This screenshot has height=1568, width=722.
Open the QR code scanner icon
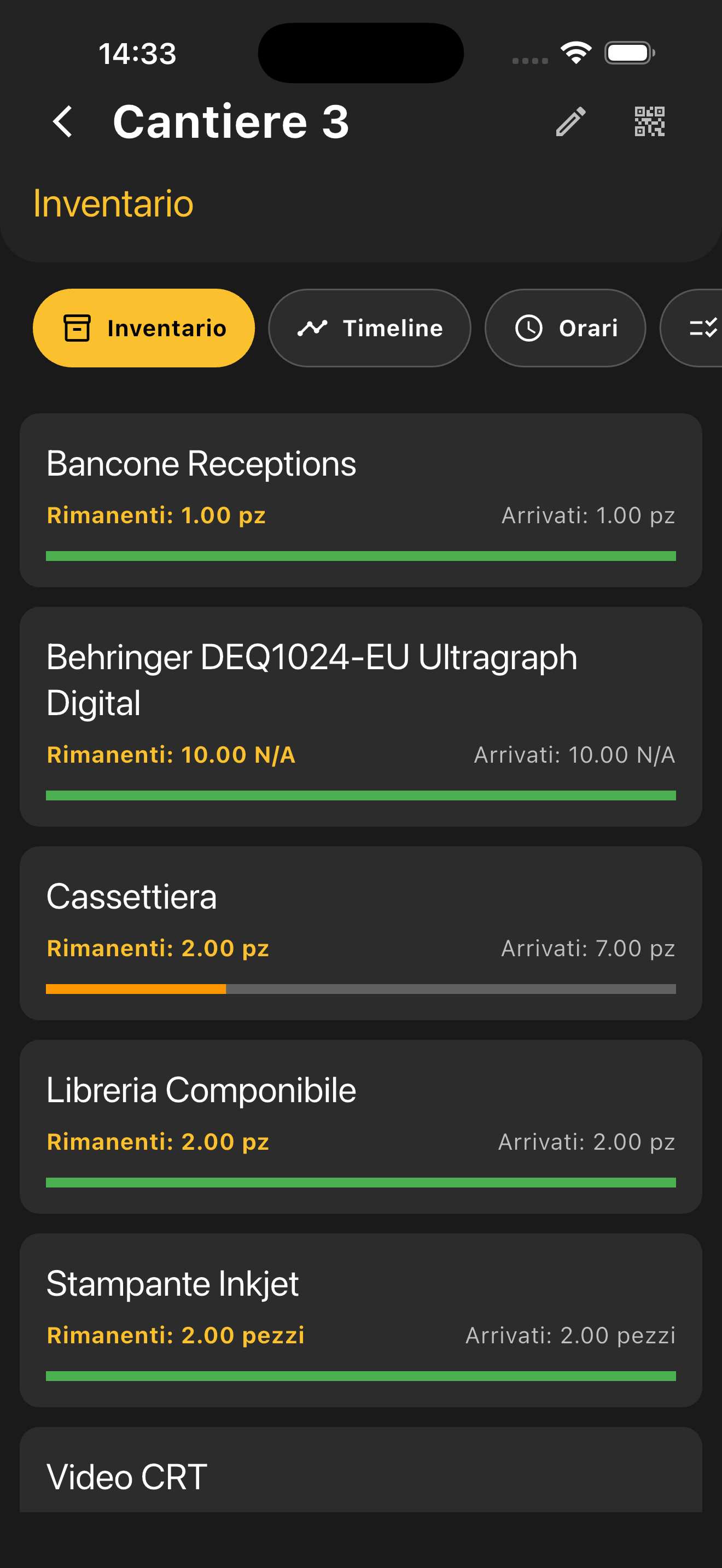tap(648, 122)
